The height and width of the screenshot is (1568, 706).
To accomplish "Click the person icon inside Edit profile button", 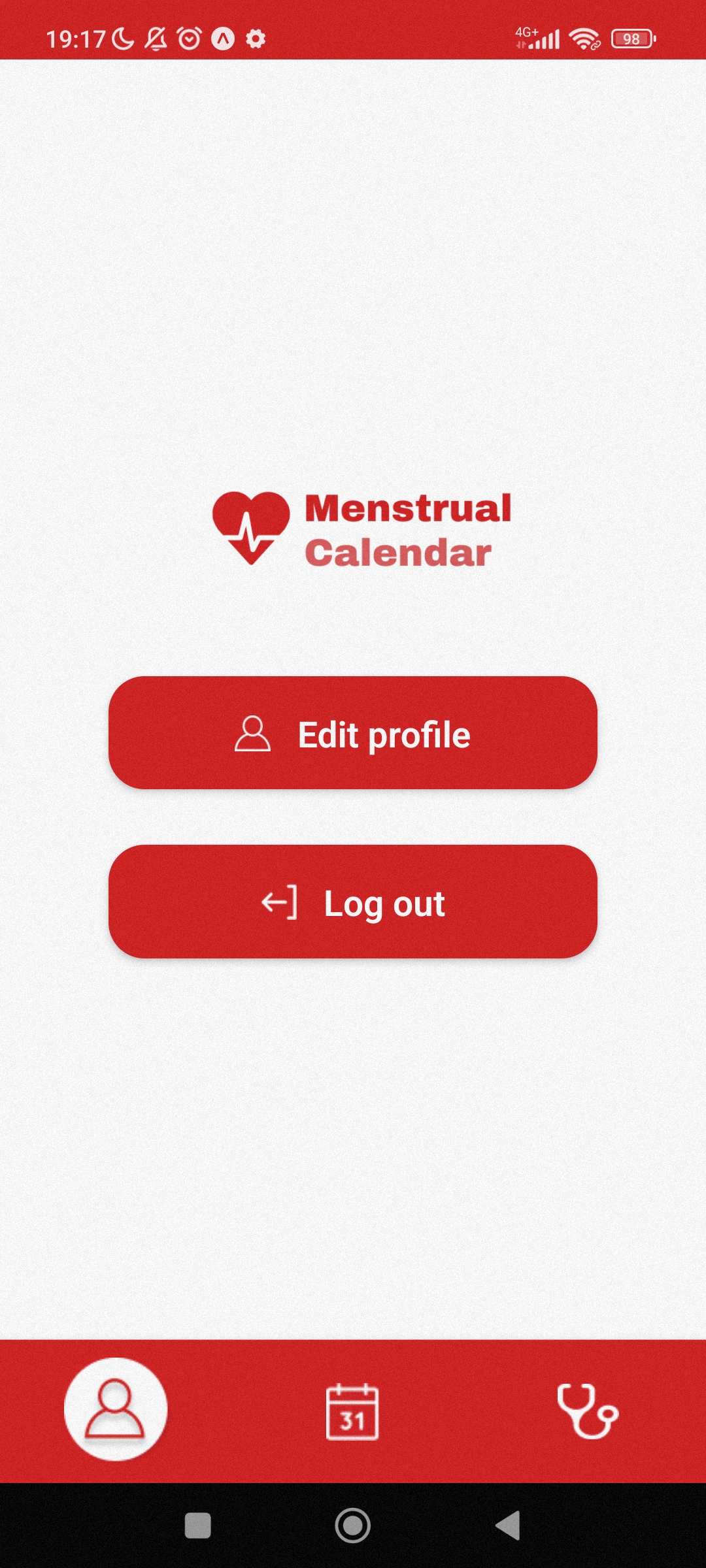I will (x=254, y=734).
